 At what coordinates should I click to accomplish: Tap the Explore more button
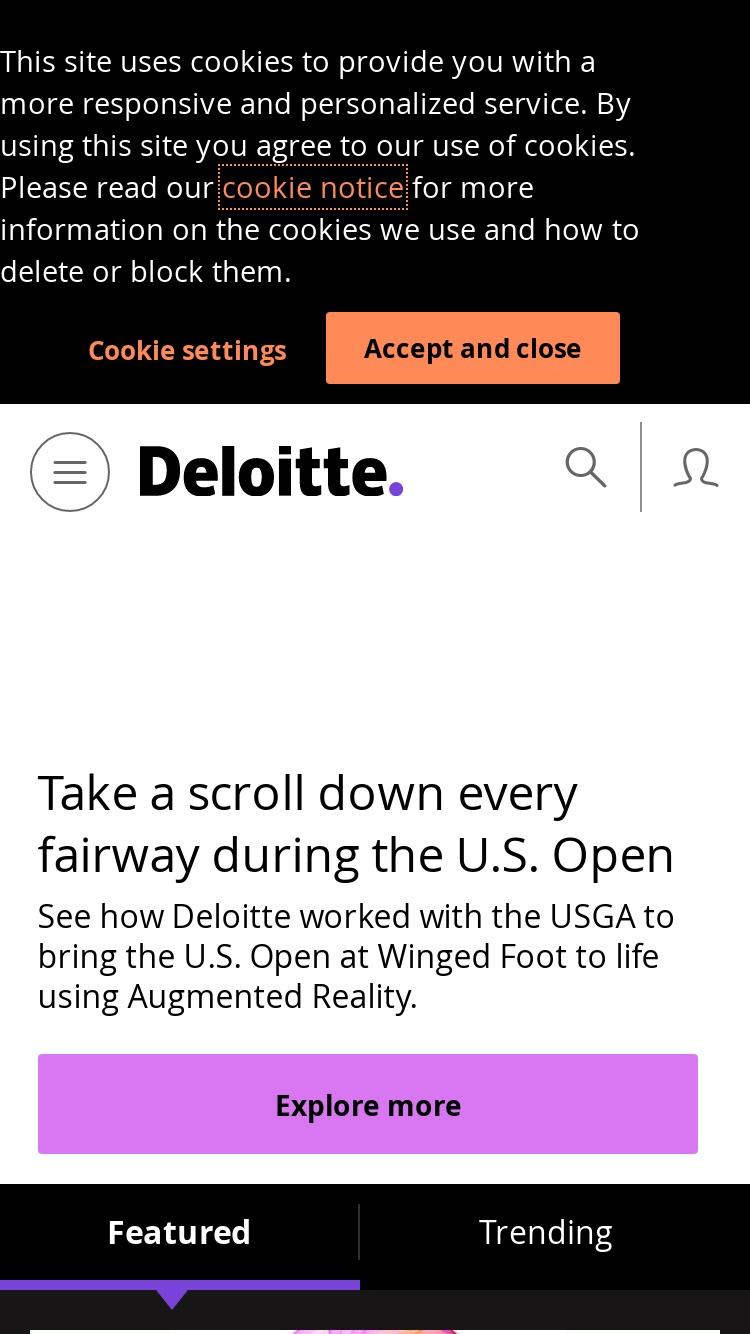point(368,1104)
